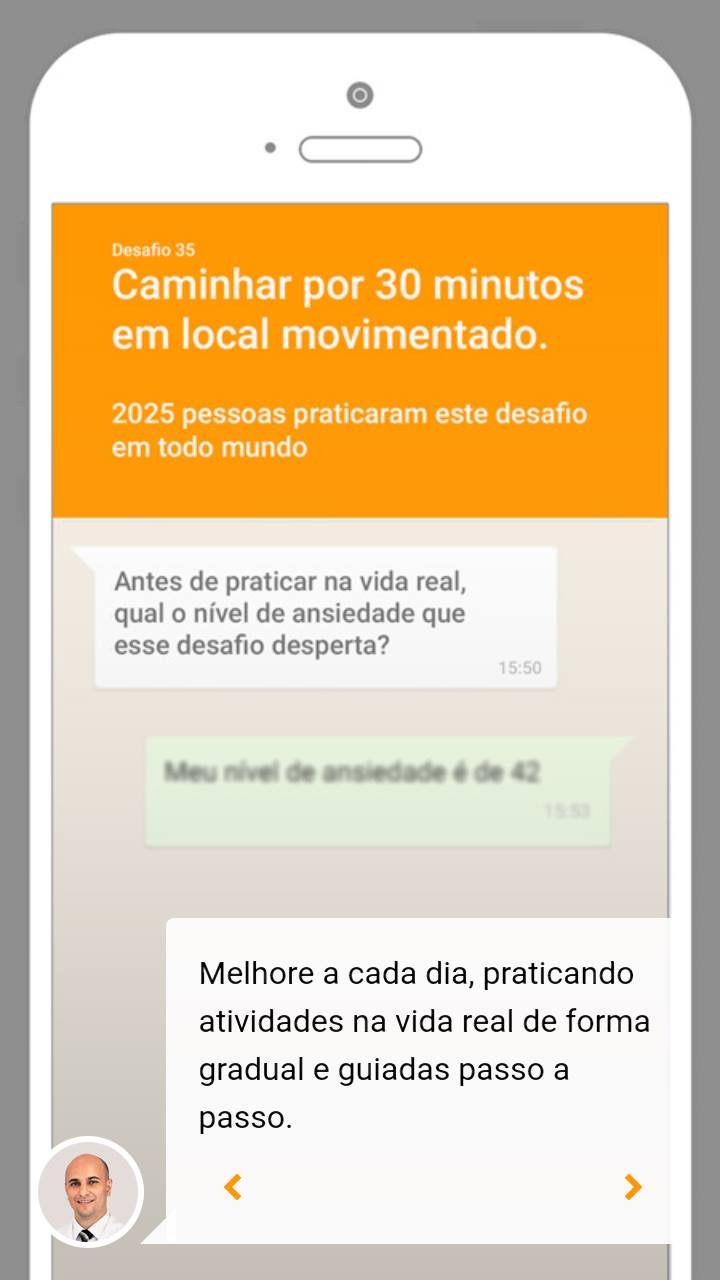Tap the top camera lens circle
The image size is (720, 1280).
pyautogui.click(x=360, y=95)
